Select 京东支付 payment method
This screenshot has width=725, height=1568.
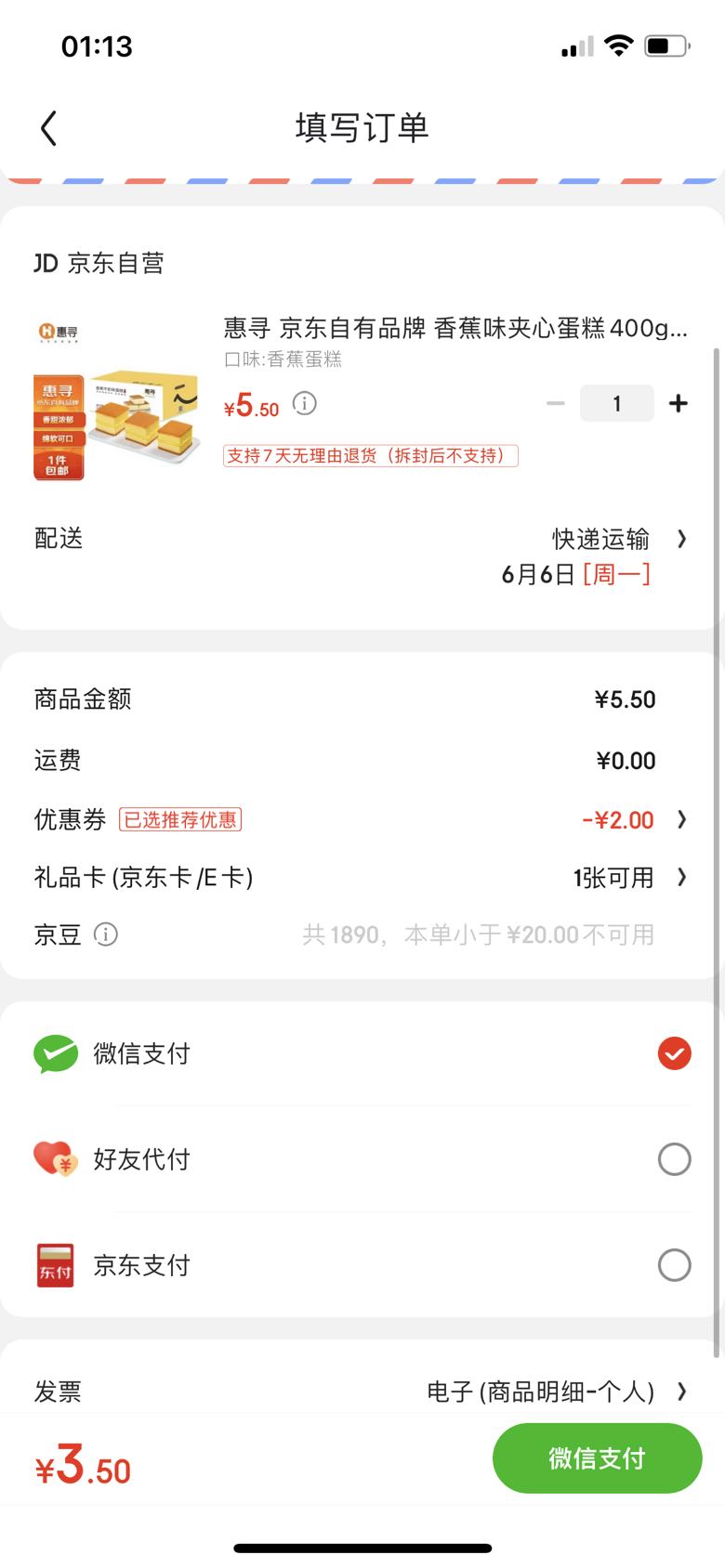tap(362, 1265)
